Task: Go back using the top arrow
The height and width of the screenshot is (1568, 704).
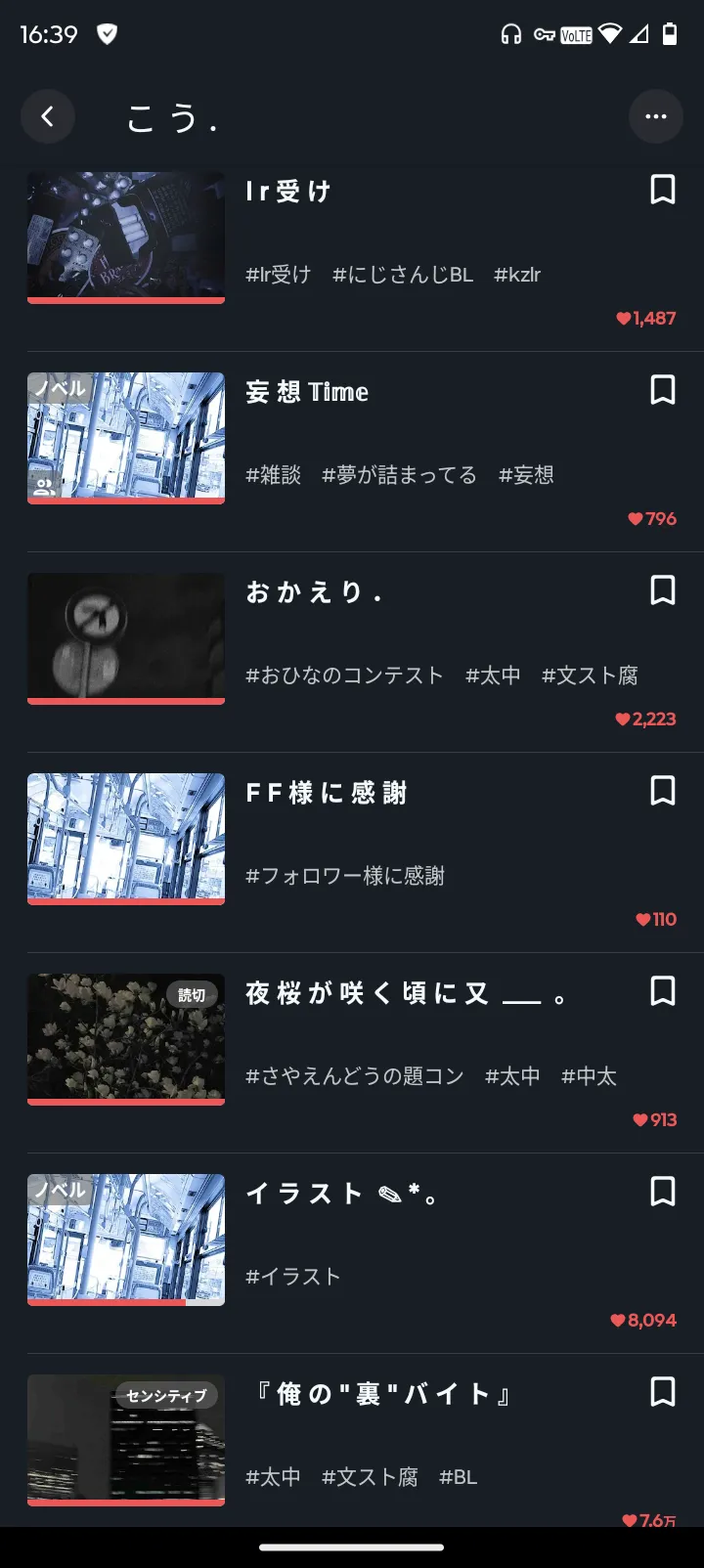Action: (47, 117)
